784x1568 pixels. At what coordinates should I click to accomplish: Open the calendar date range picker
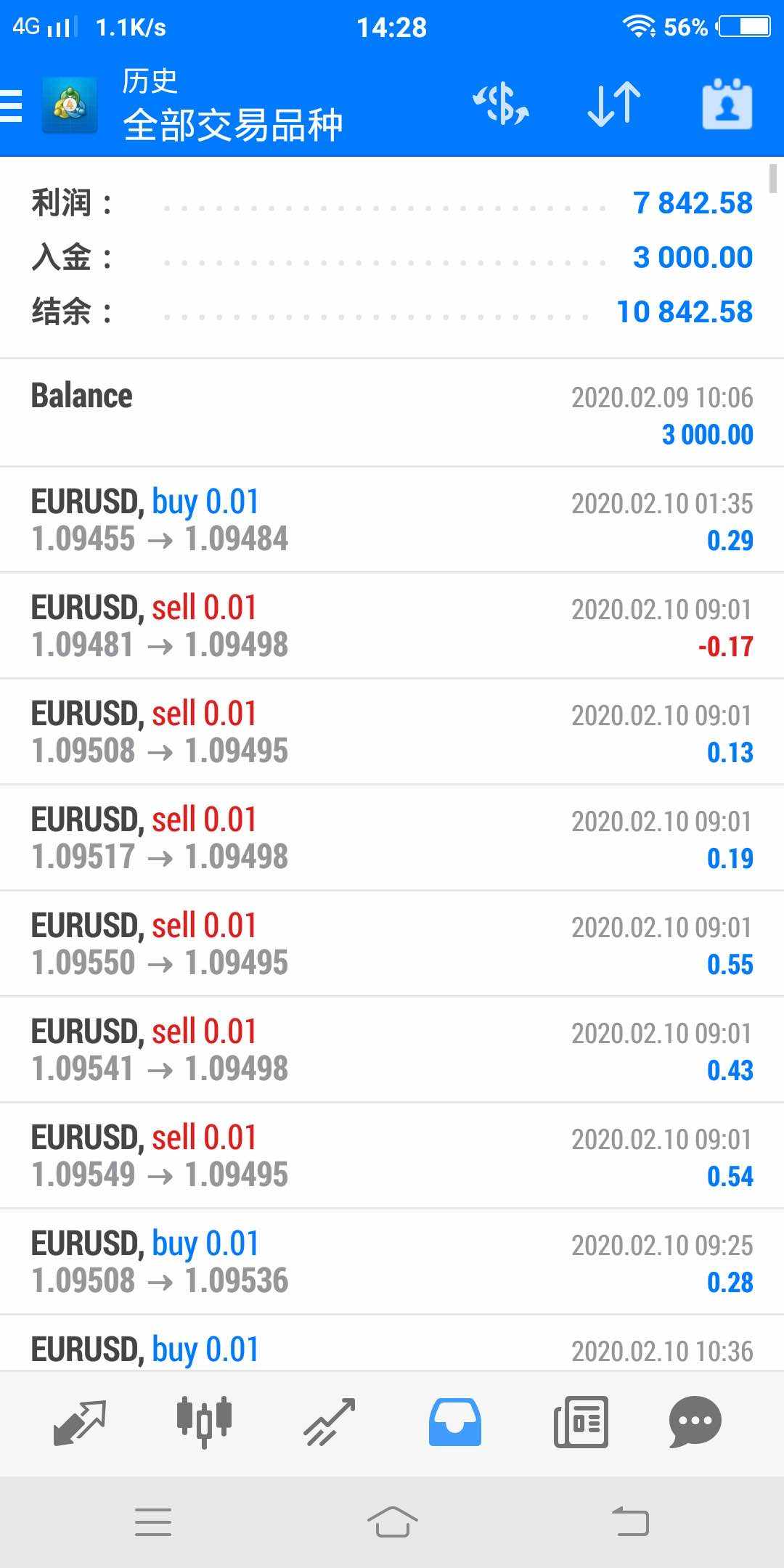click(x=727, y=104)
